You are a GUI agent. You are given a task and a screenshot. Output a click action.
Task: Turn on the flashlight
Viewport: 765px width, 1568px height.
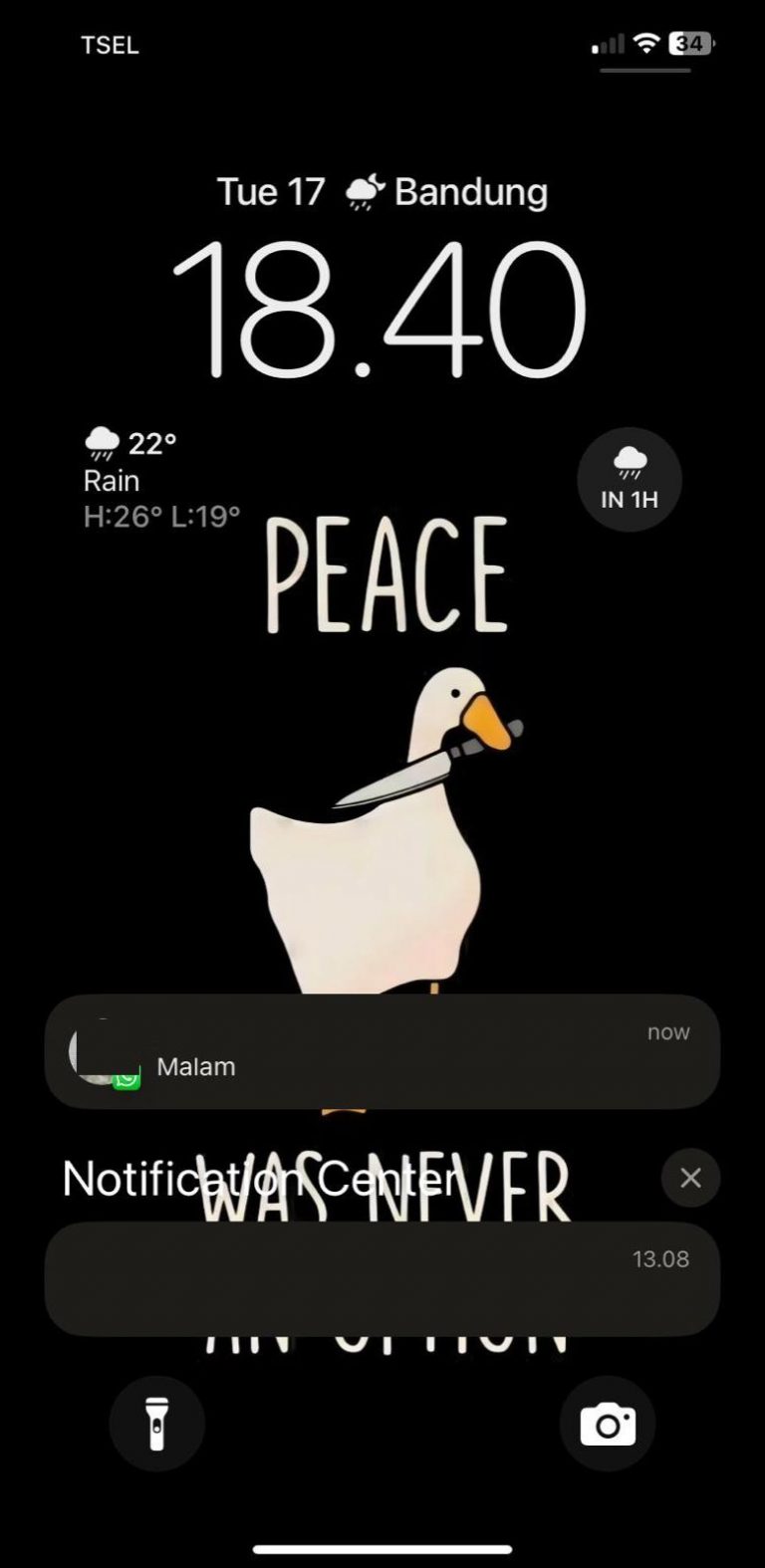pos(157,1424)
